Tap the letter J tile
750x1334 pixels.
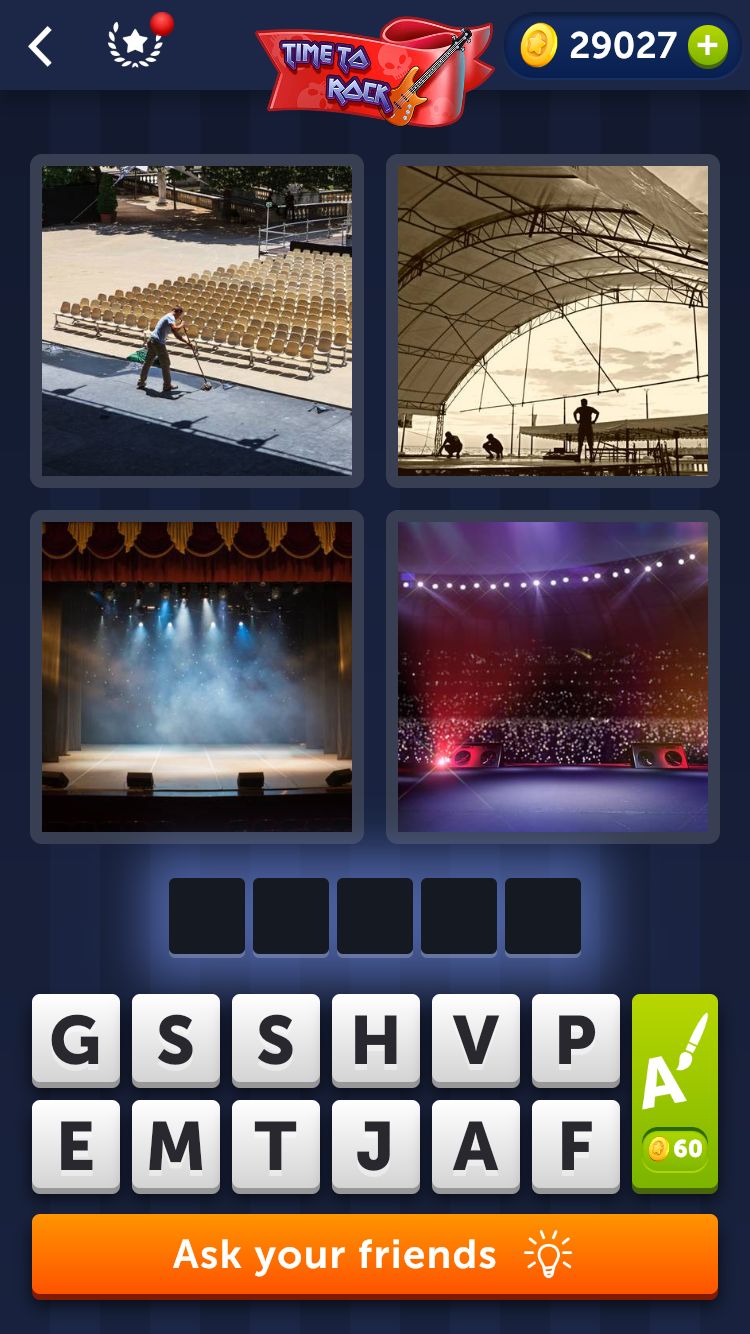[x=376, y=1146]
